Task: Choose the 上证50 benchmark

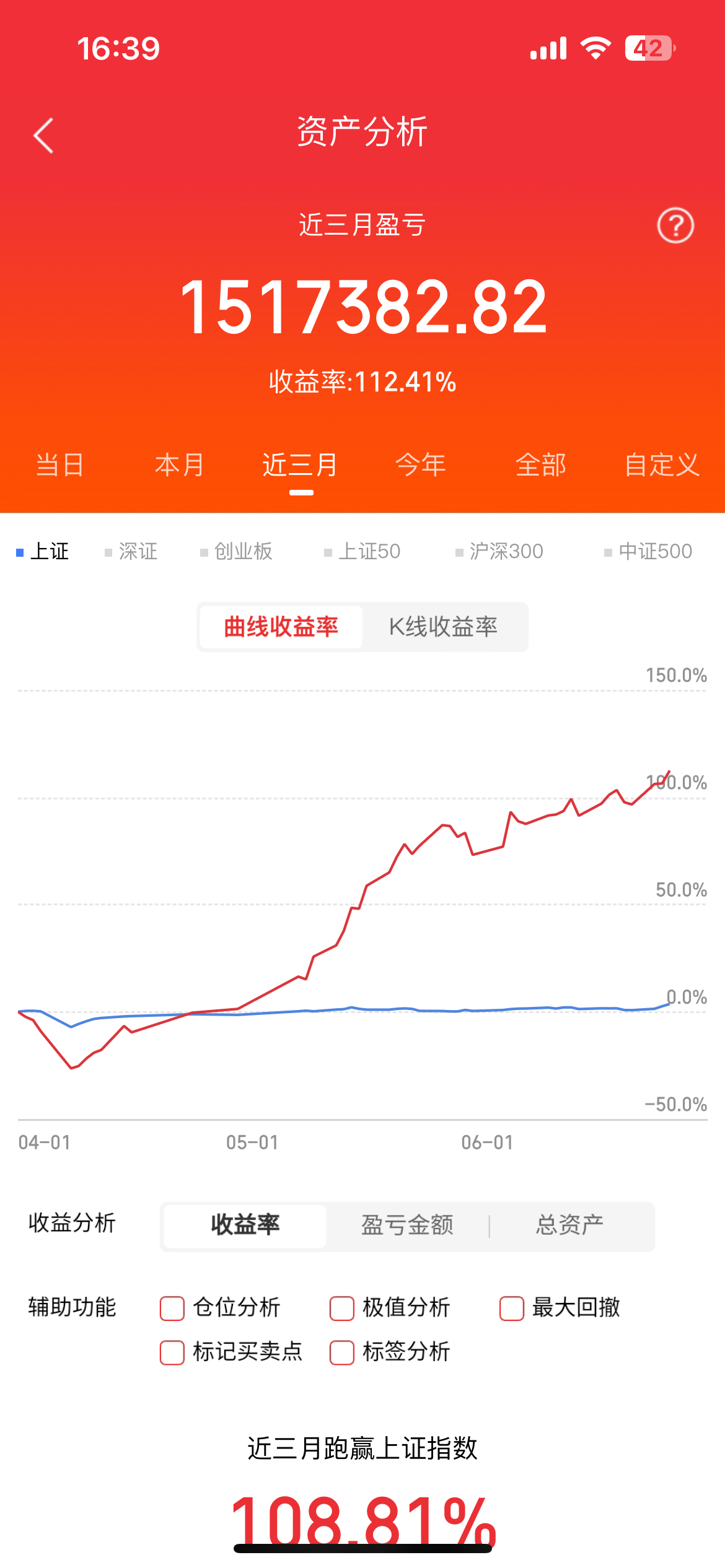Action: [x=363, y=551]
